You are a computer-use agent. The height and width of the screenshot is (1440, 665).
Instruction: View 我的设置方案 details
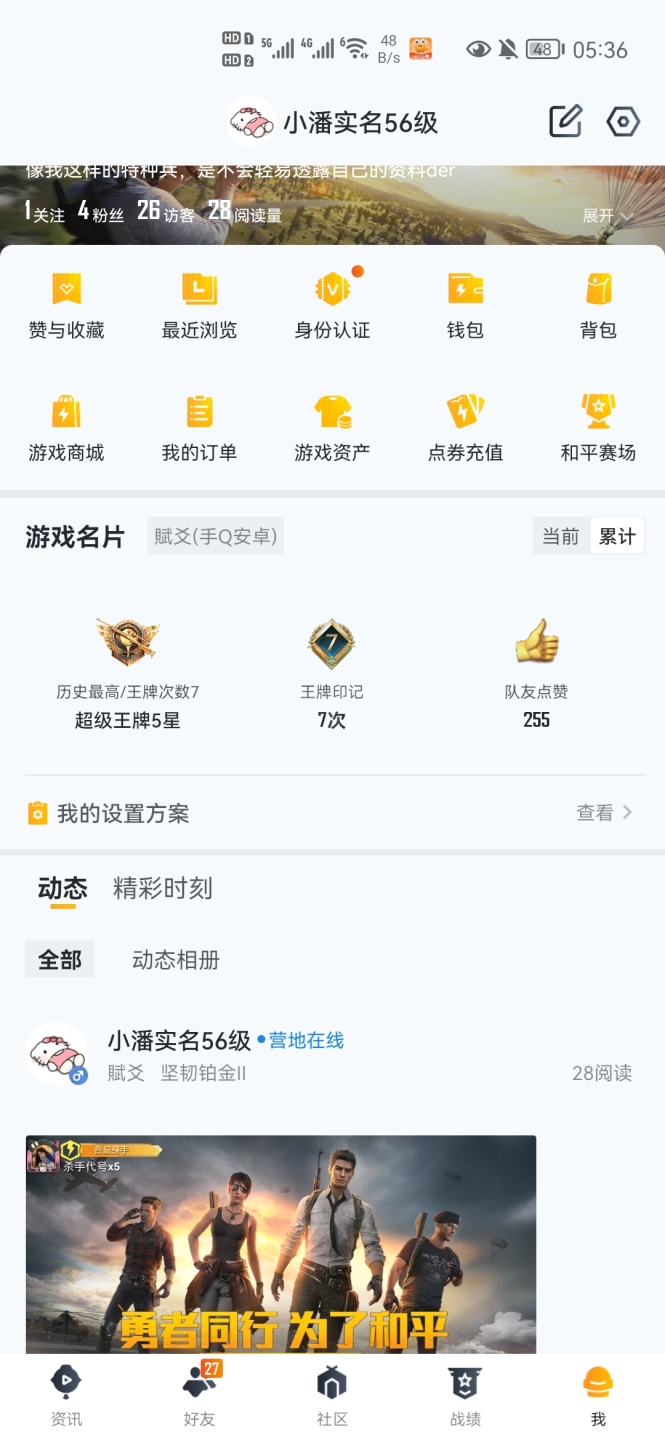click(604, 813)
